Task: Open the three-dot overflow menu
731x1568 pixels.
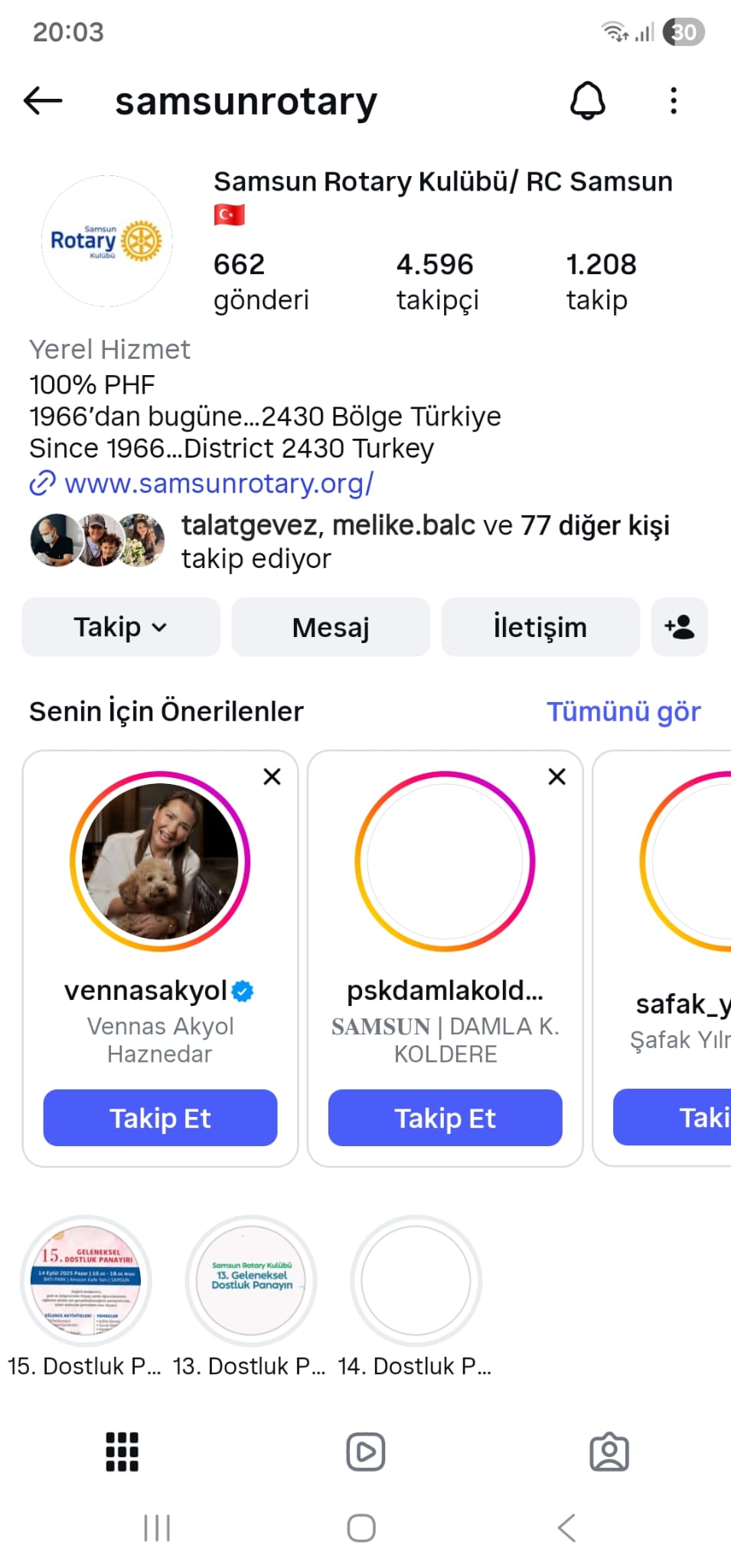Action: pos(674,100)
